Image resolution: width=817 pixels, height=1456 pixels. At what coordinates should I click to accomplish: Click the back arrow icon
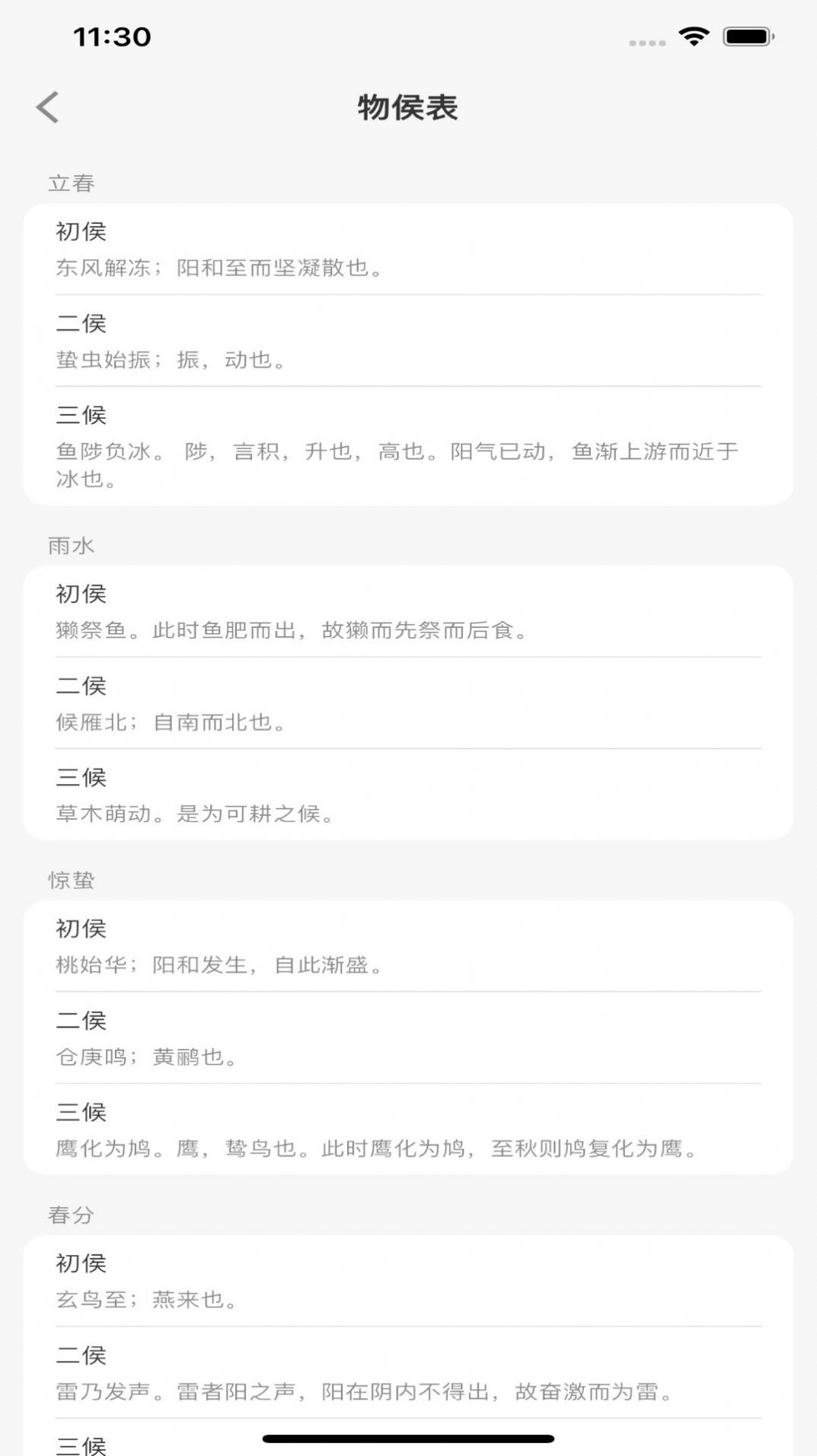pos(49,108)
